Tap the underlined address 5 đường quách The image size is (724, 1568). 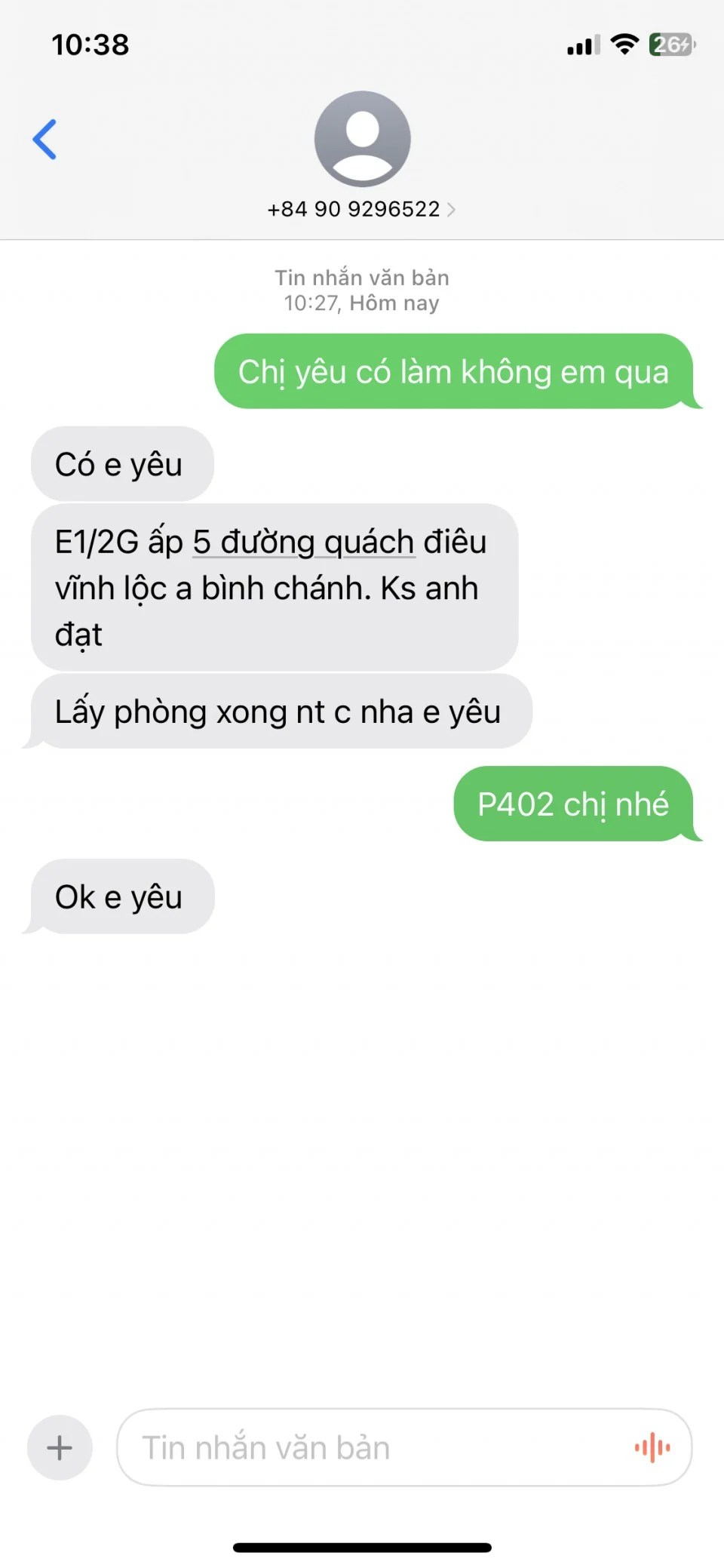coord(303,543)
